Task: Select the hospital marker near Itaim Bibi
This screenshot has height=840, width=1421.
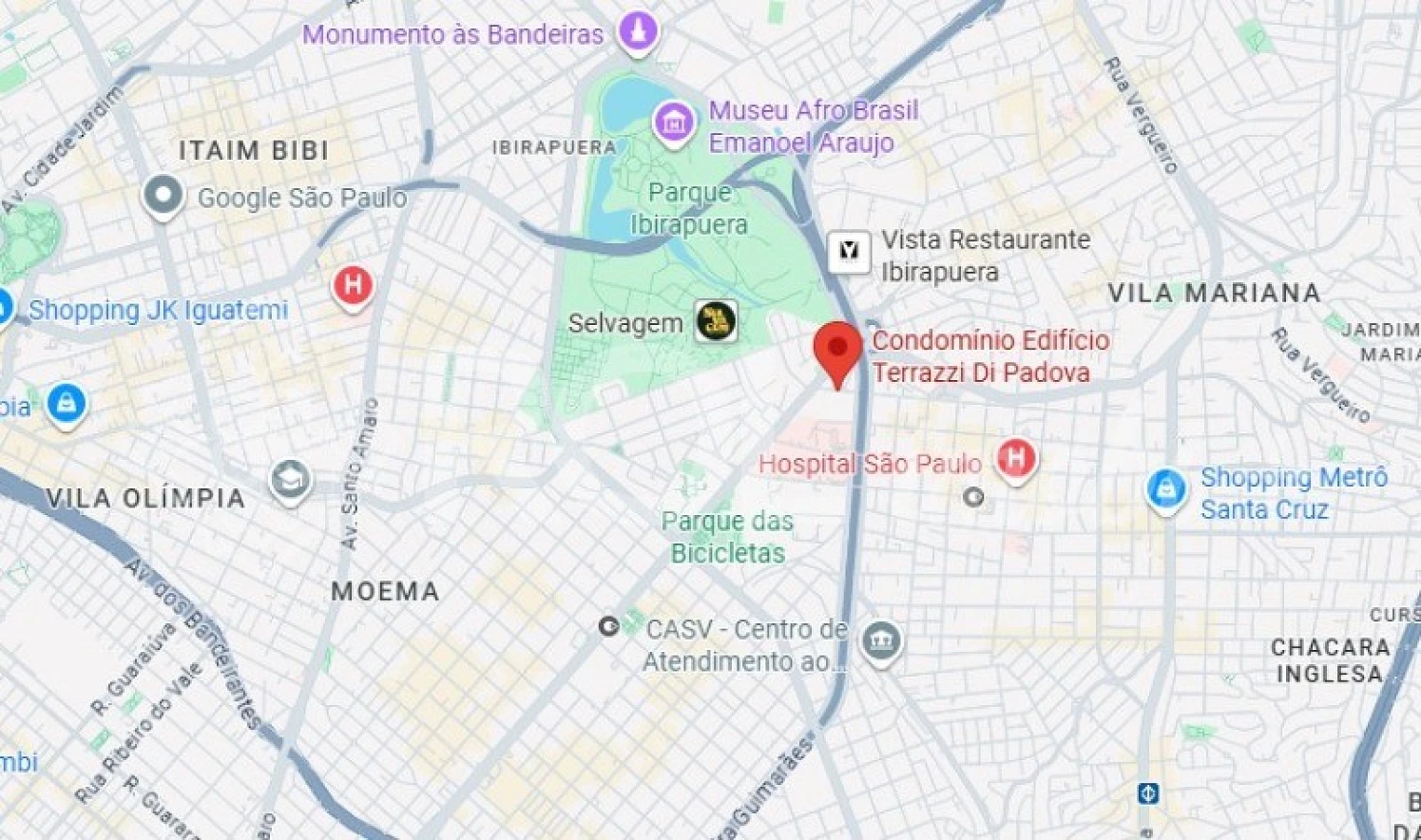Action: [353, 285]
